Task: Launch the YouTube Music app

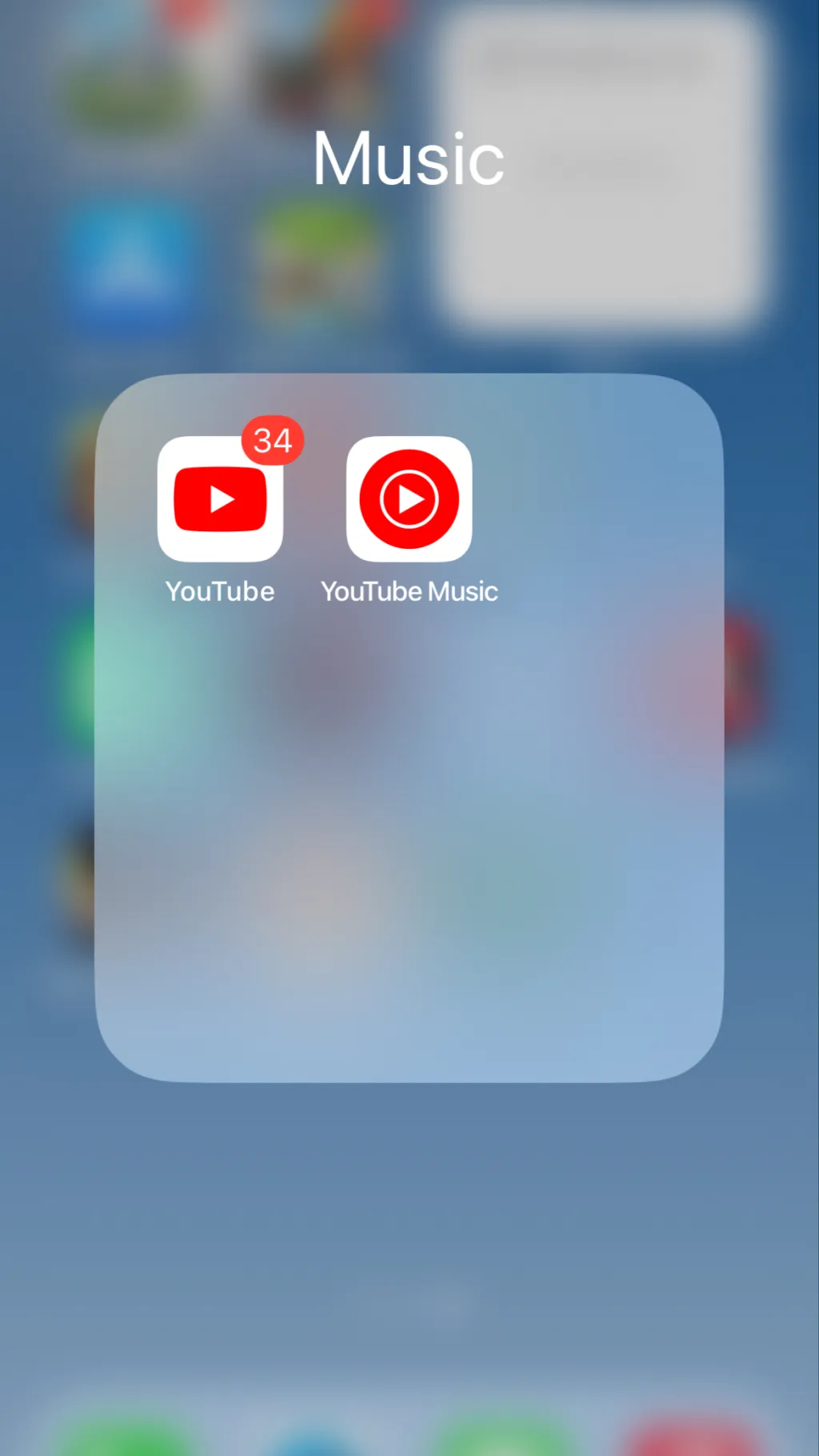Action: [x=409, y=499]
